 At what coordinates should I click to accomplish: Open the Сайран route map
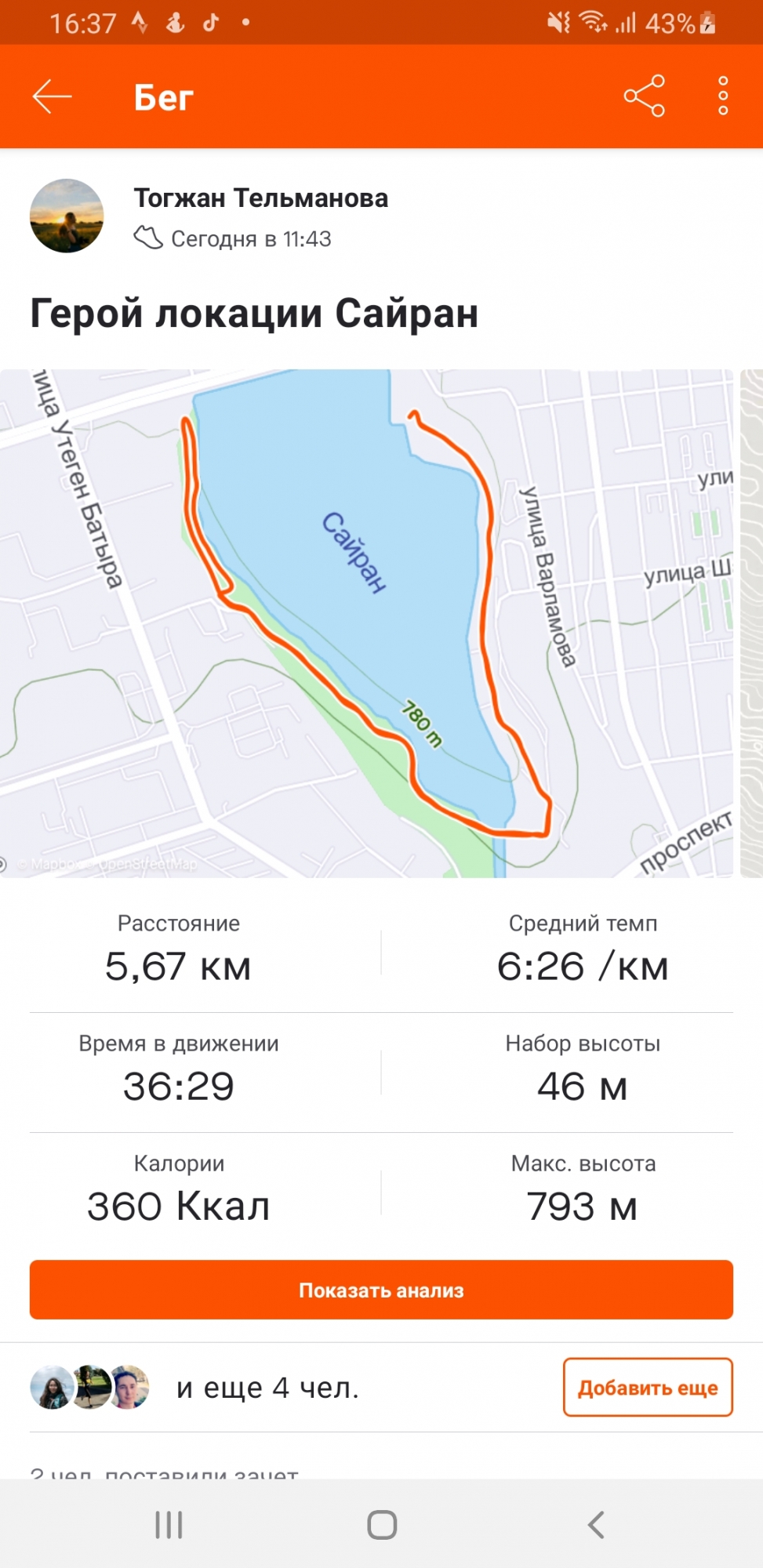pos(366,623)
